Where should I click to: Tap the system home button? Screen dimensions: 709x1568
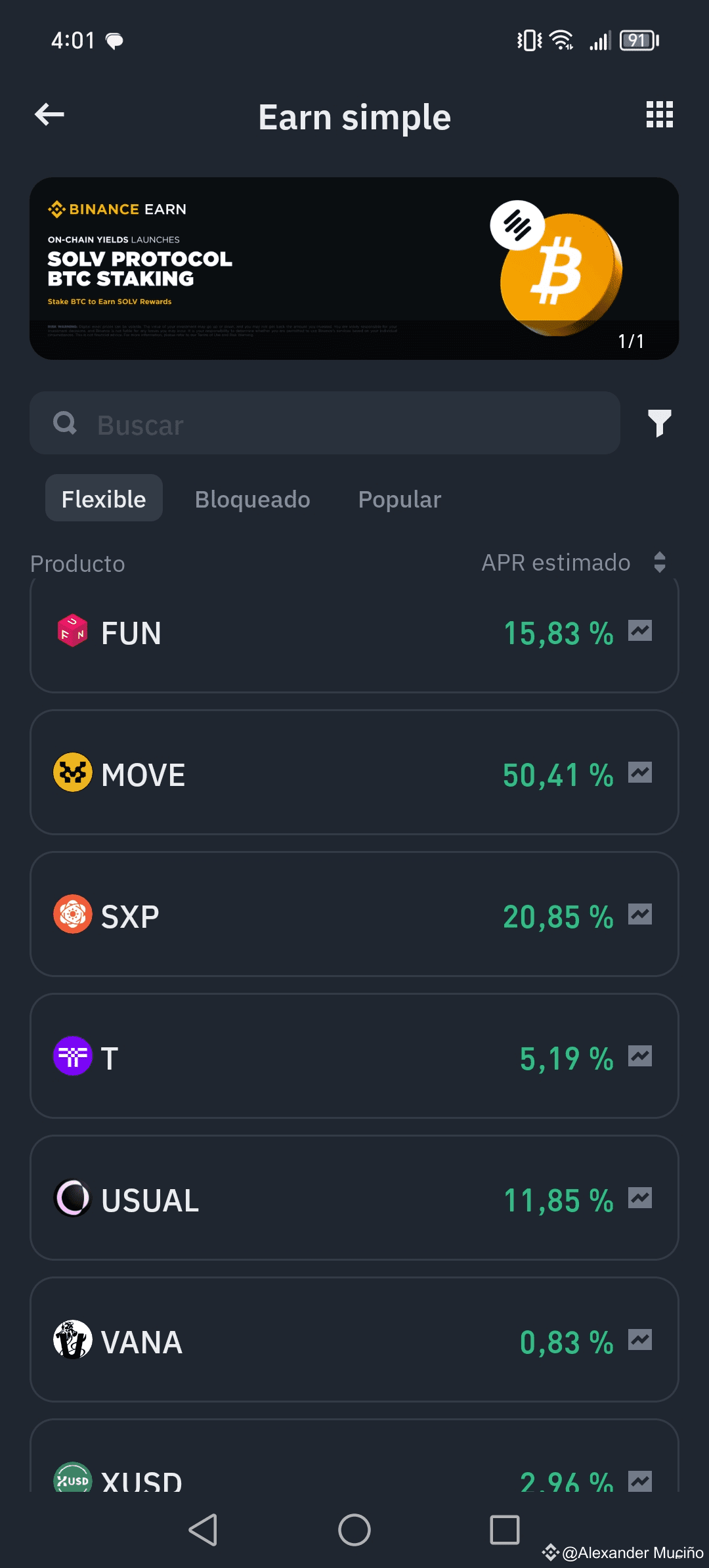354,1531
